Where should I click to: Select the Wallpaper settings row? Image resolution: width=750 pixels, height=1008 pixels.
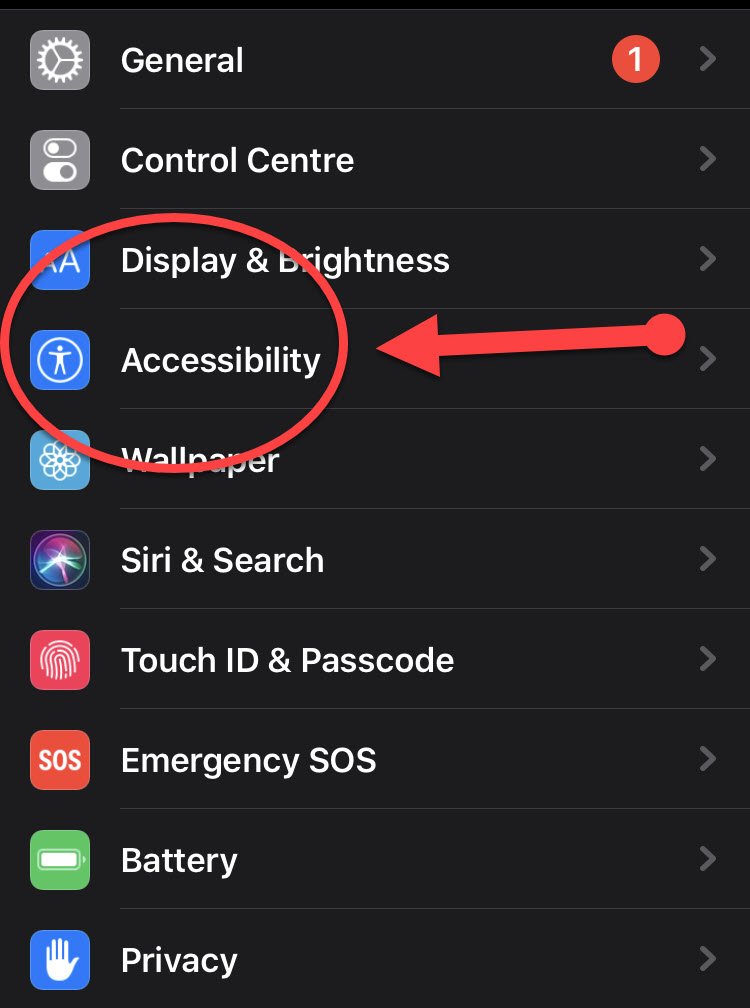[x=199, y=460]
